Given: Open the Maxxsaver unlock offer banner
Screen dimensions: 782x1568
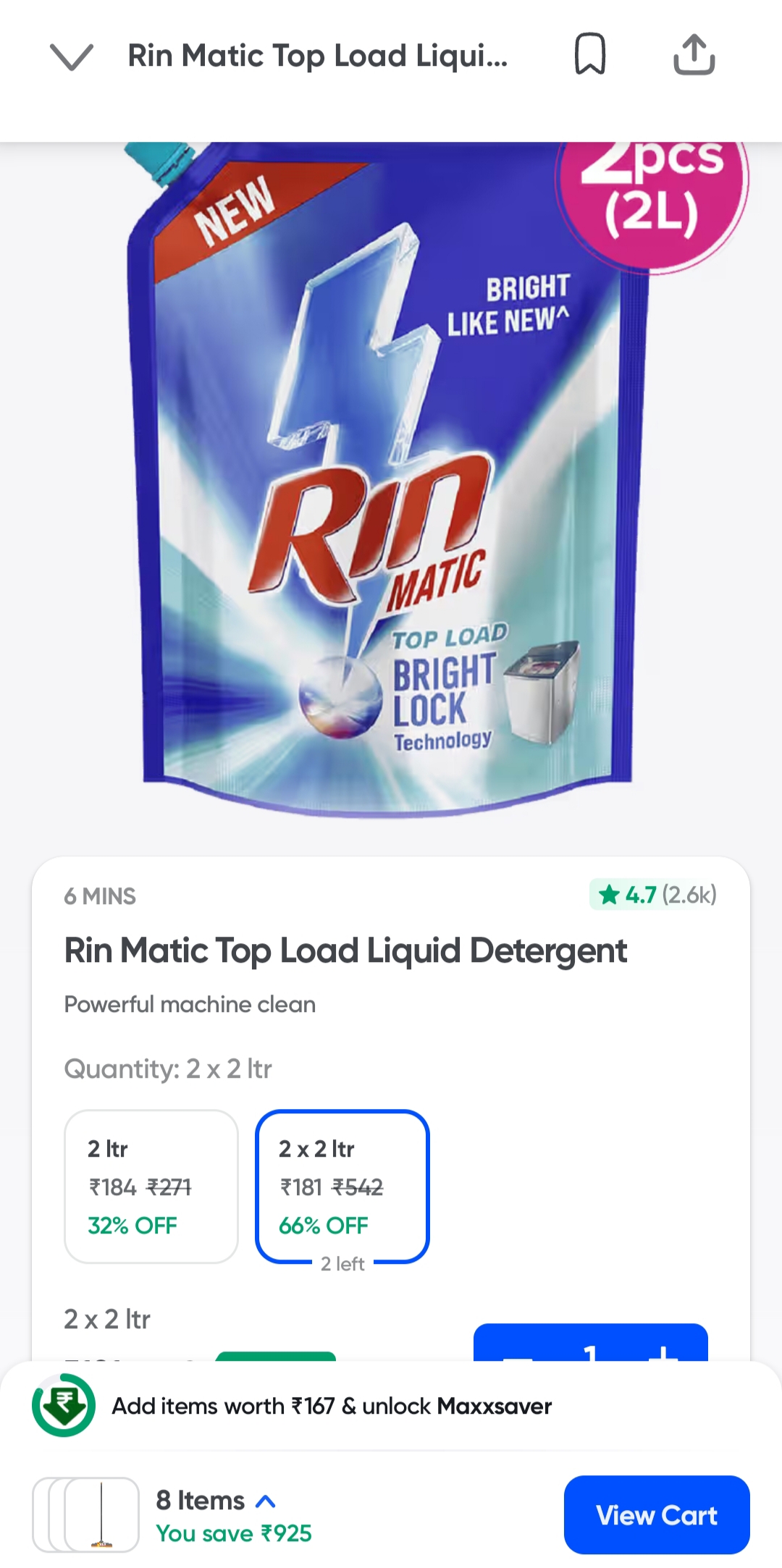Looking at the screenshot, I should 332,1406.
